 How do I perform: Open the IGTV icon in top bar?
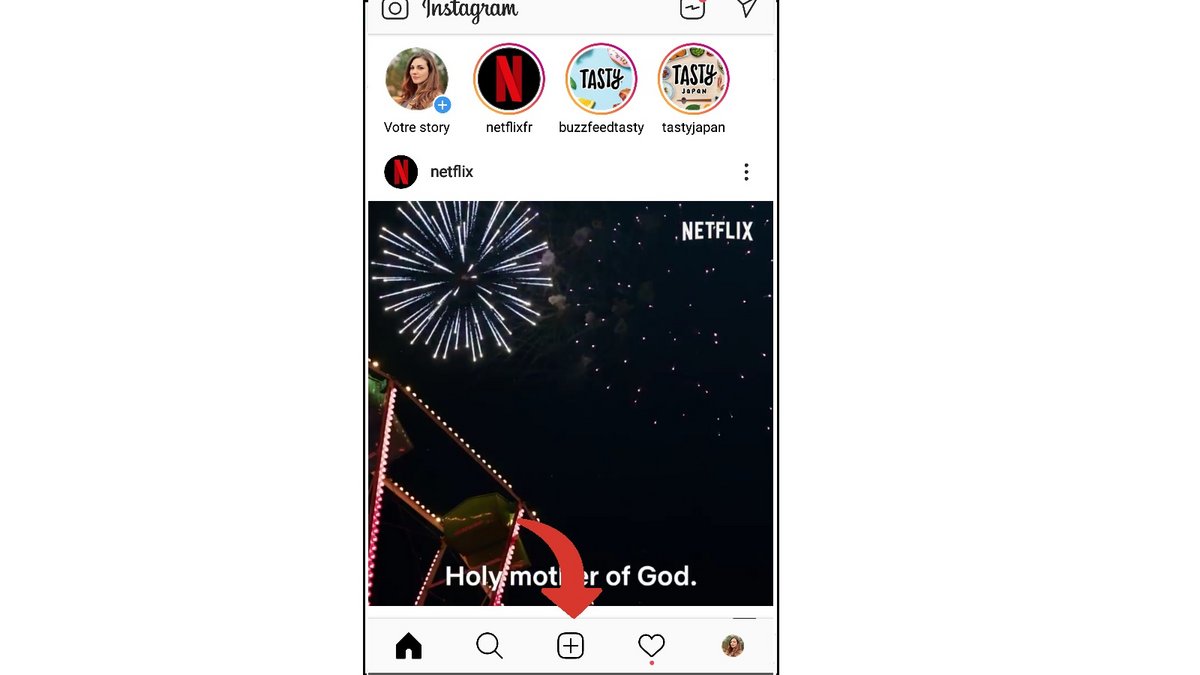(x=692, y=9)
